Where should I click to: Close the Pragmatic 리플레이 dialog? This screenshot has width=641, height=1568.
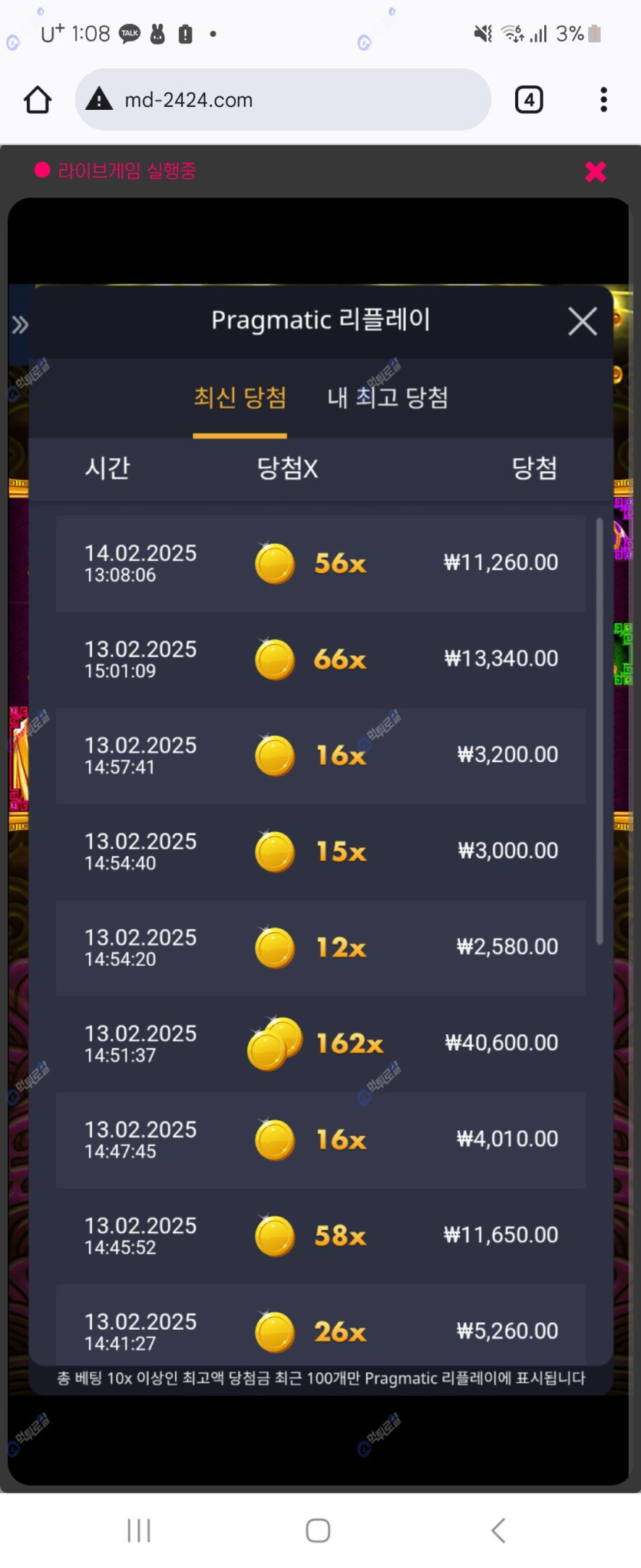point(583,320)
